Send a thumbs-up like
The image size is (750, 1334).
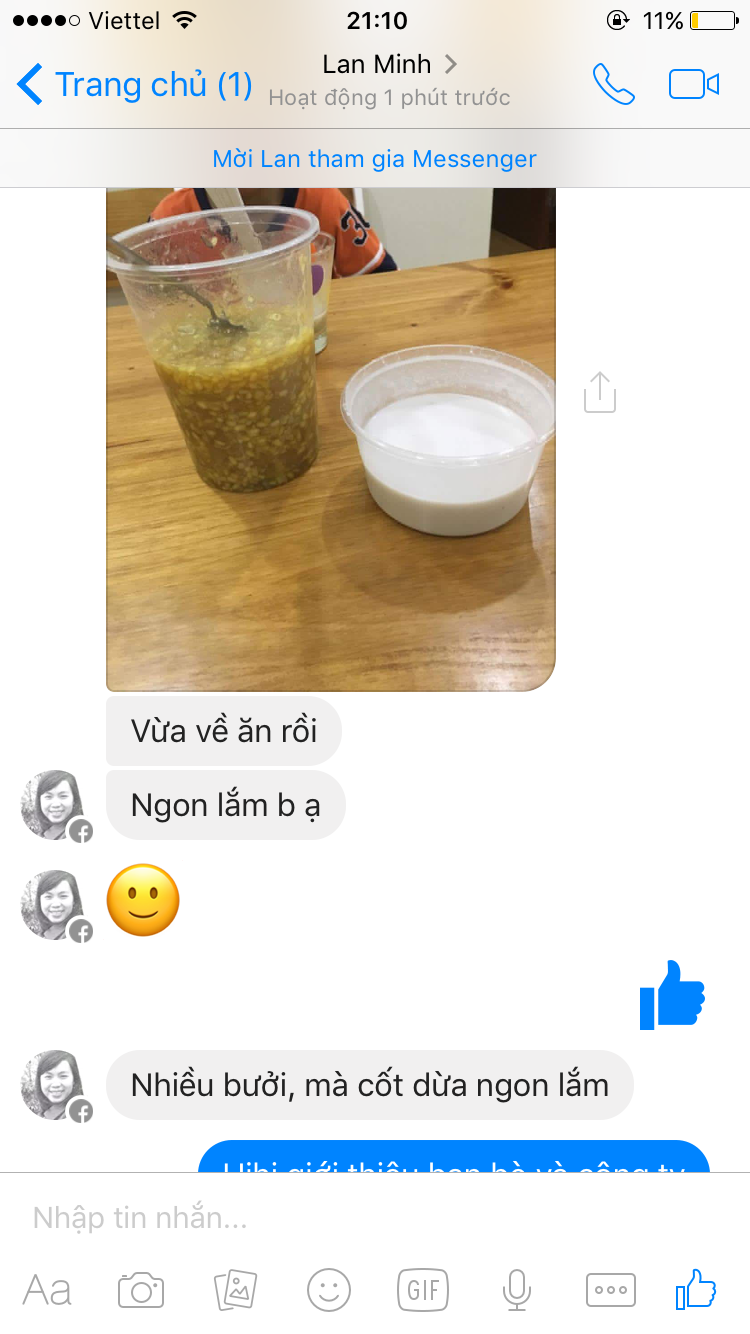tap(696, 1290)
